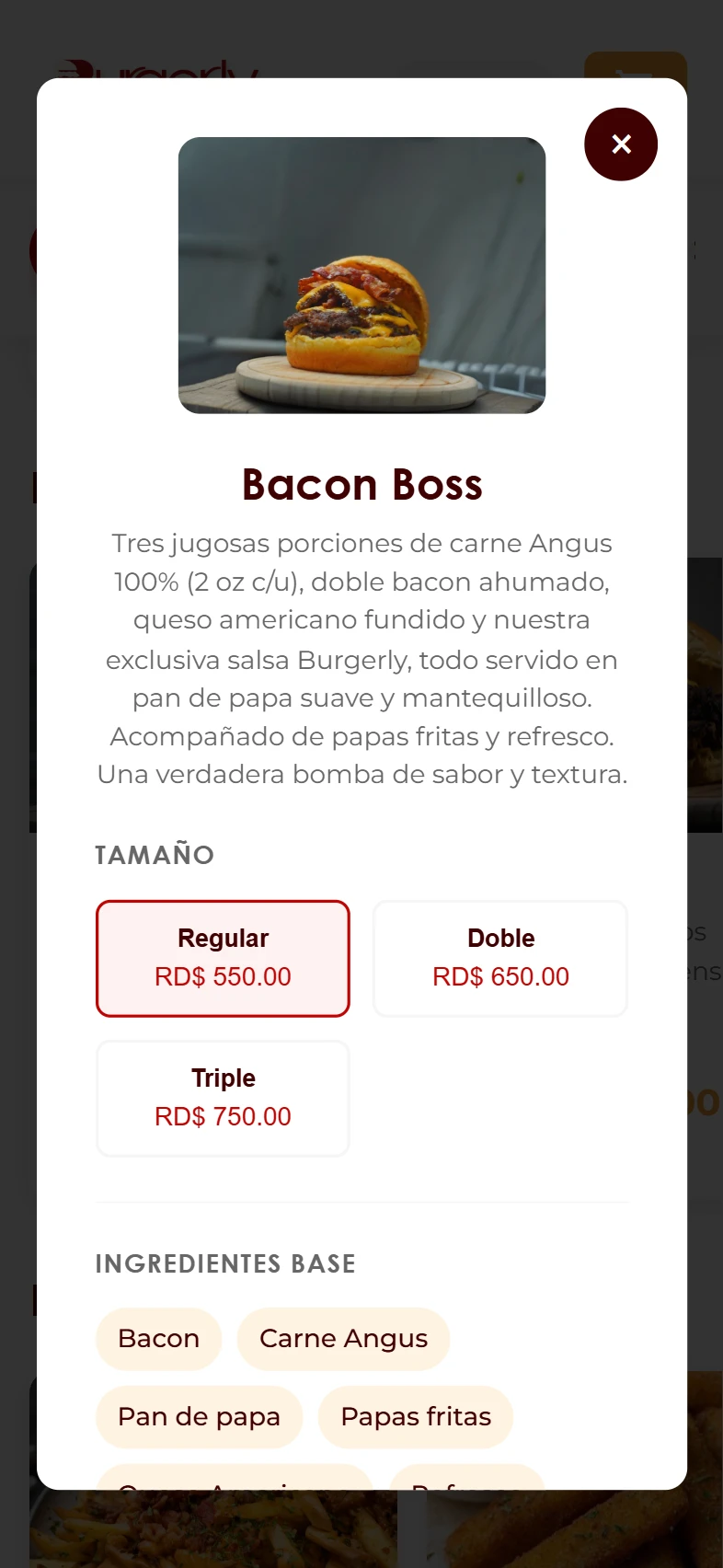Click the RD$ 650.00 price under Doble
This screenshot has height=1568, width=723.
click(500, 976)
